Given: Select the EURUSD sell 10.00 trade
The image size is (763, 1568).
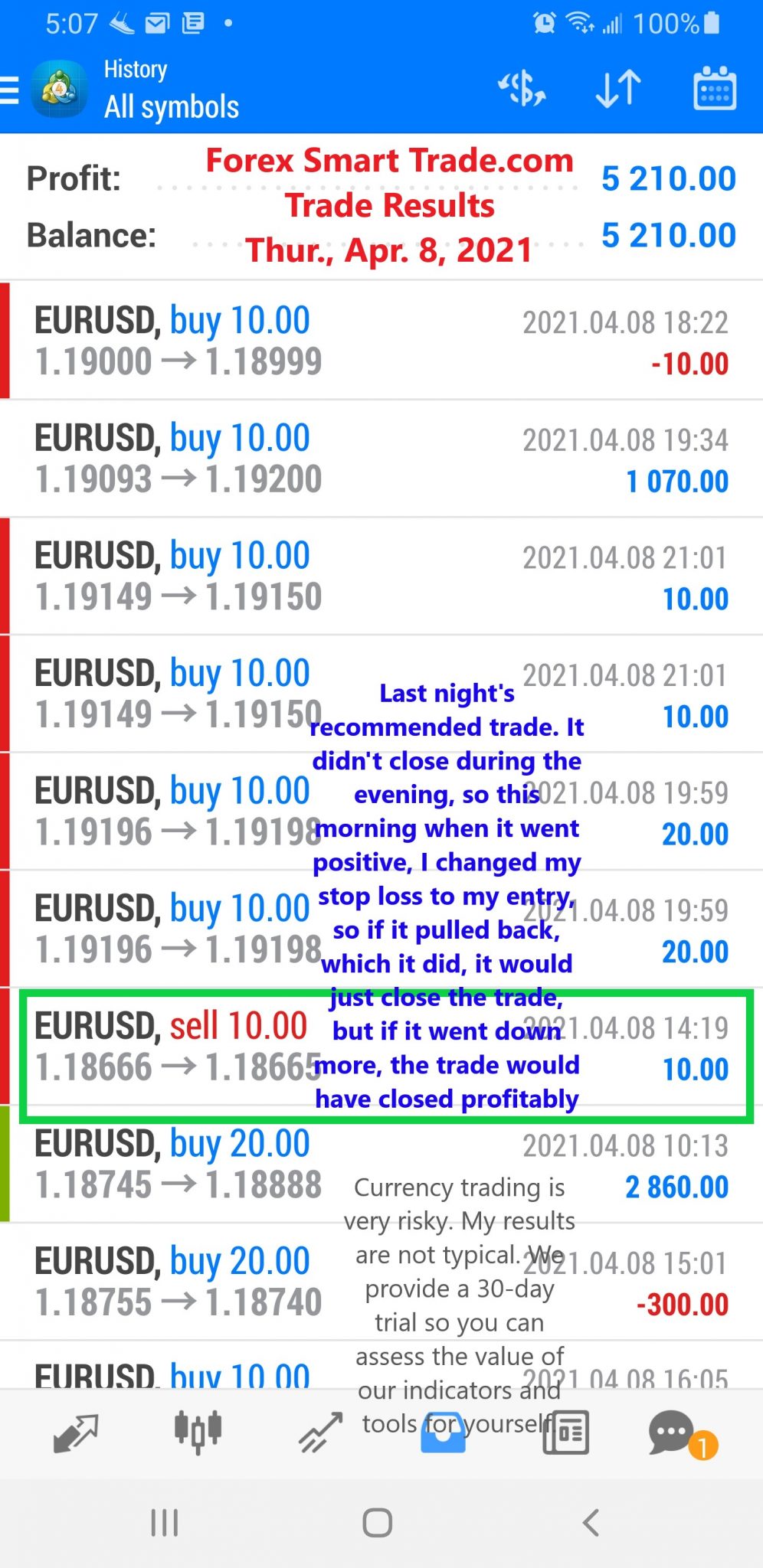Looking at the screenshot, I should coord(381,1047).
